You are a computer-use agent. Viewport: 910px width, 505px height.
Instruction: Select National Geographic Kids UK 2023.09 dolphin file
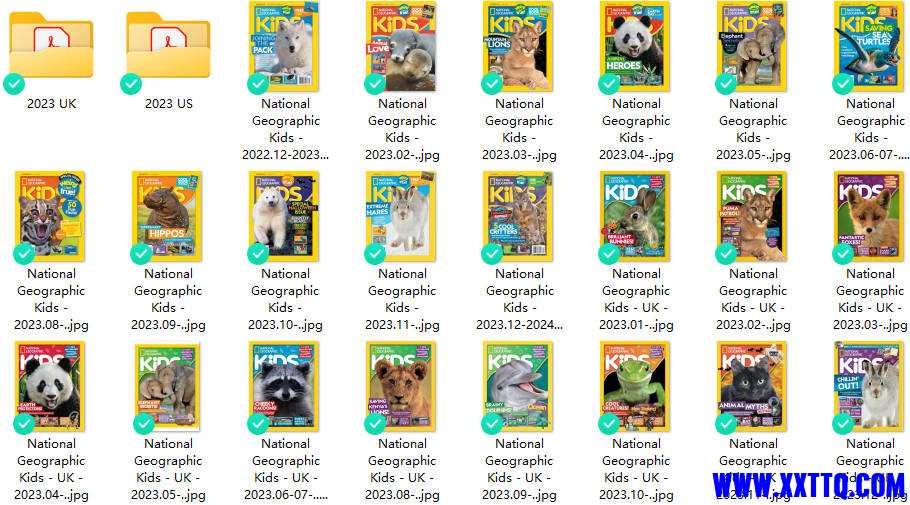pos(519,386)
